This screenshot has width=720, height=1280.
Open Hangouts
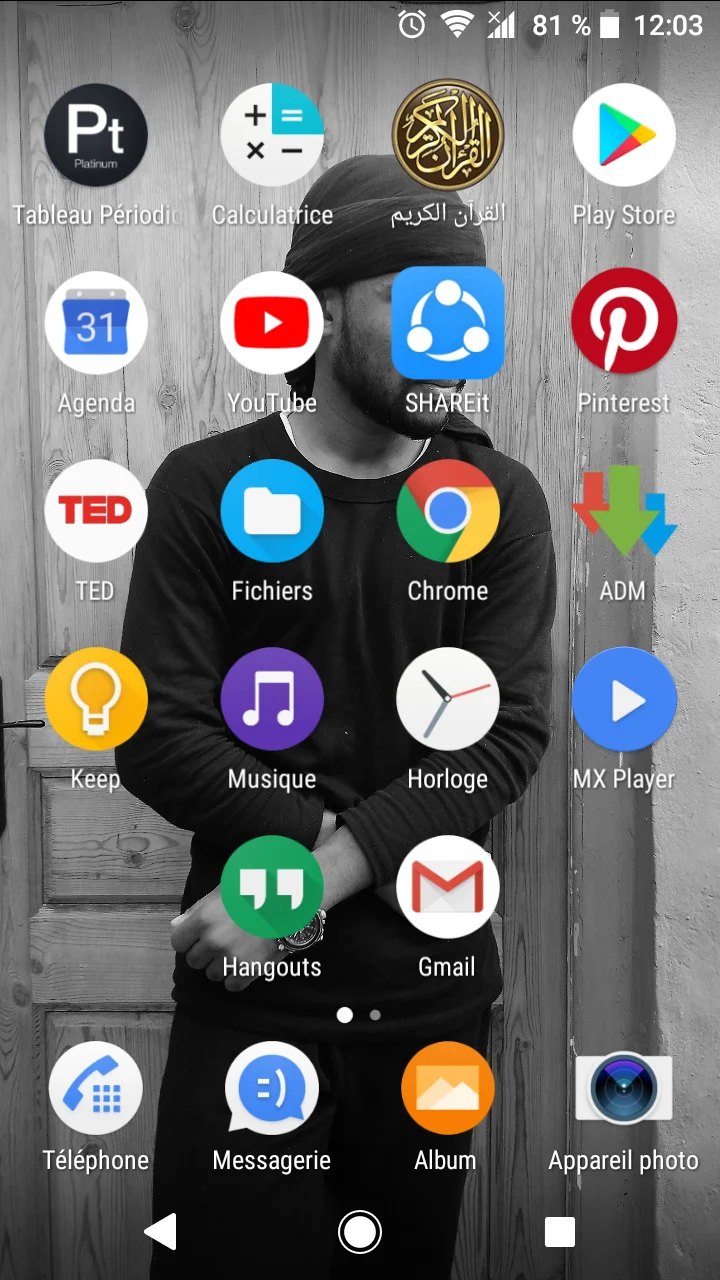point(272,887)
